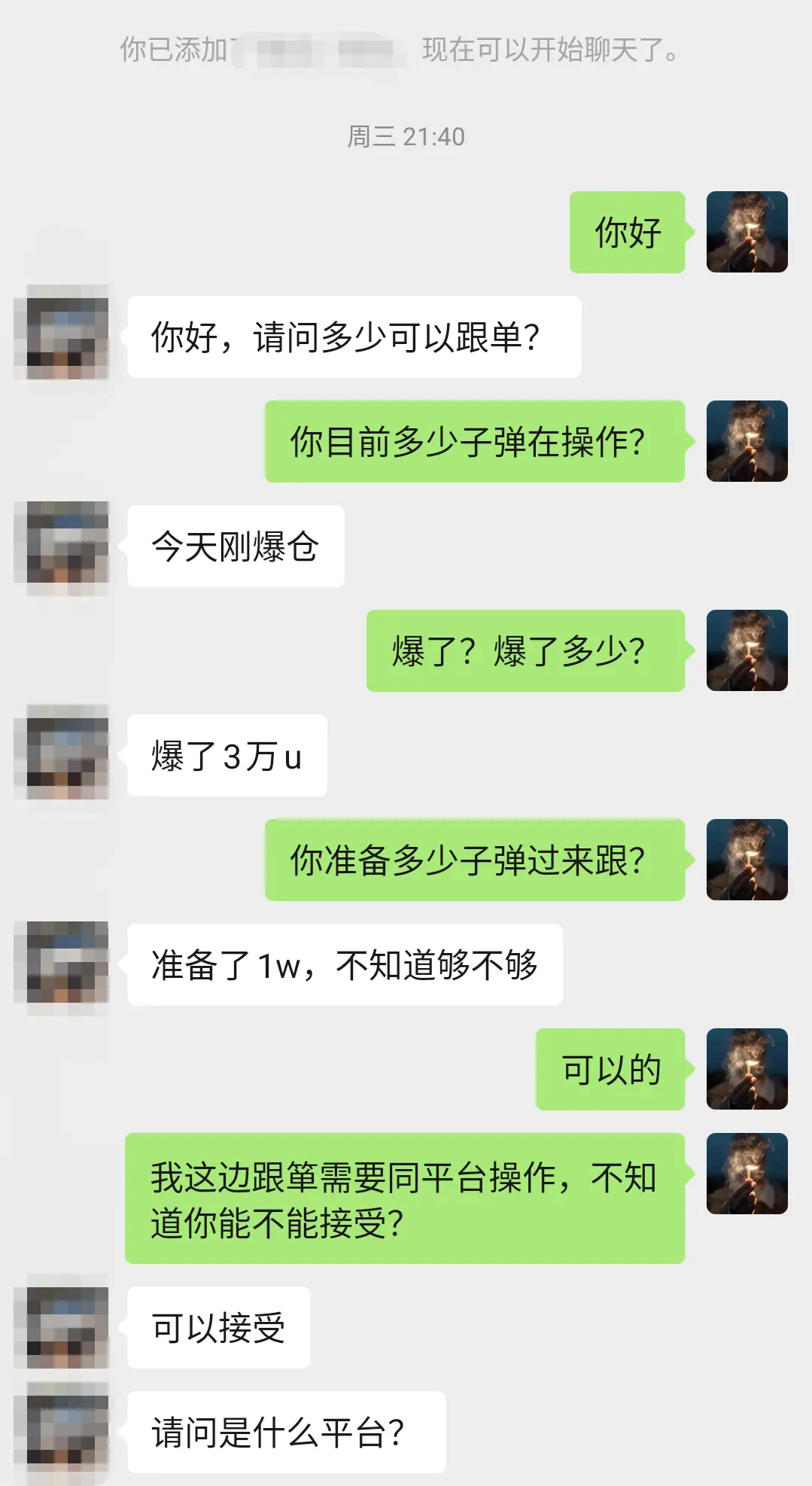Select the 今天刚爆仓 message
The height and width of the screenshot is (1486, 812).
pos(236,546)
